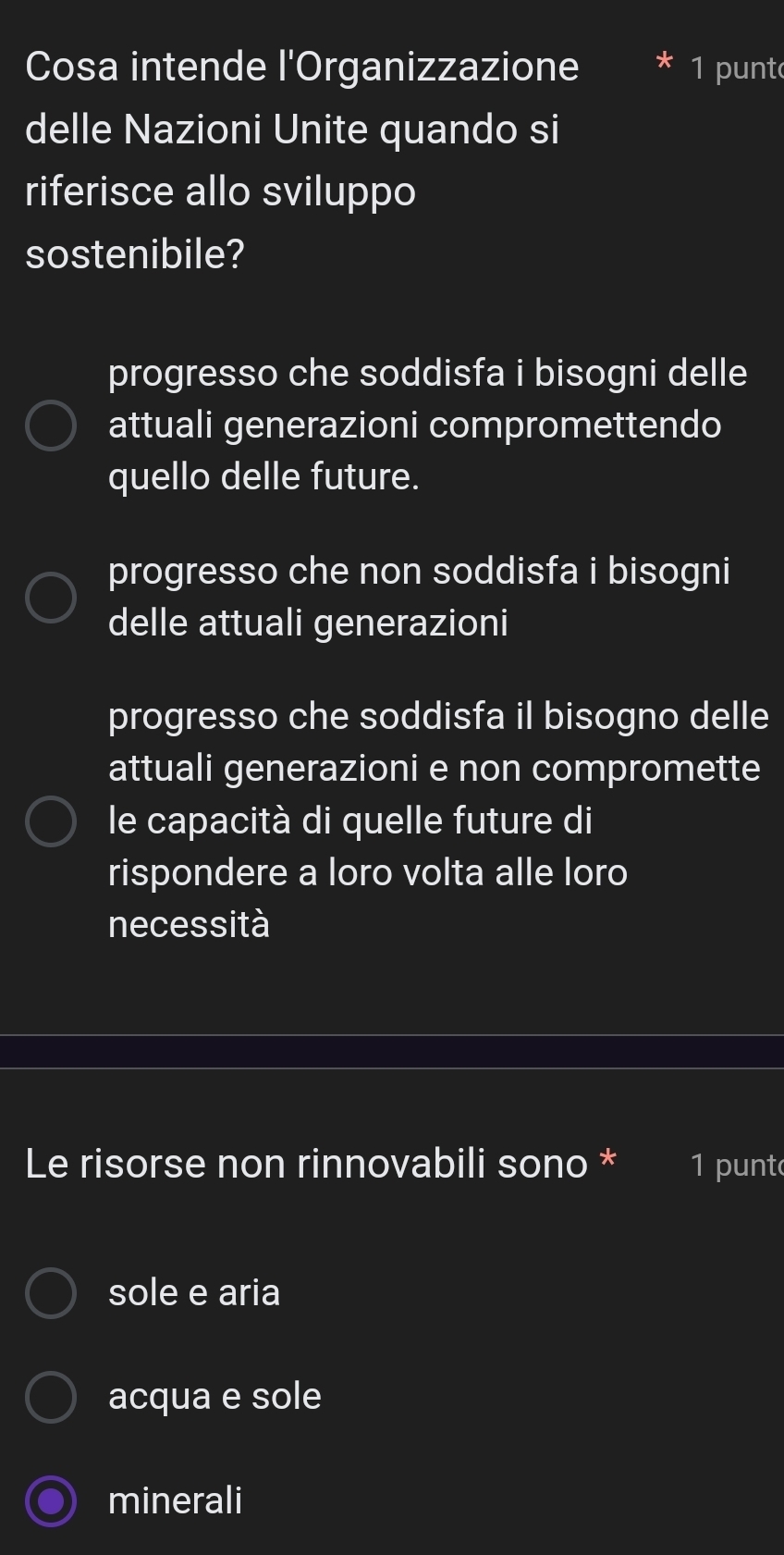
Task: Select answer 'non compromette le capacità di quelle future'
Action: [51, 821]
